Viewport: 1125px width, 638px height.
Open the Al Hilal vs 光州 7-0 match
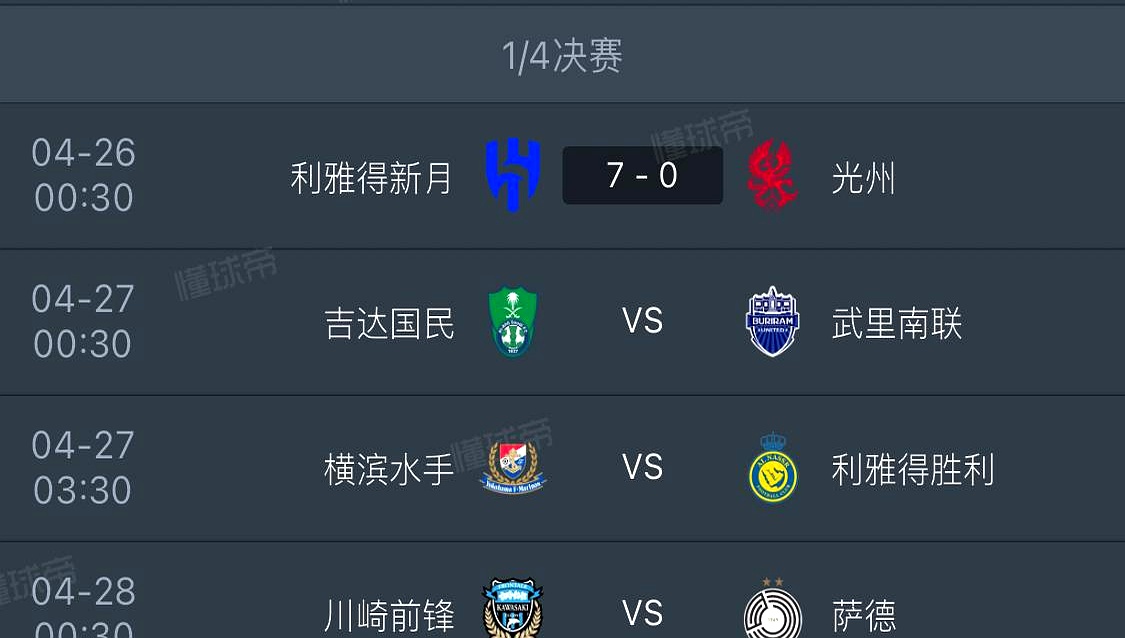click(x=642, y=176)
